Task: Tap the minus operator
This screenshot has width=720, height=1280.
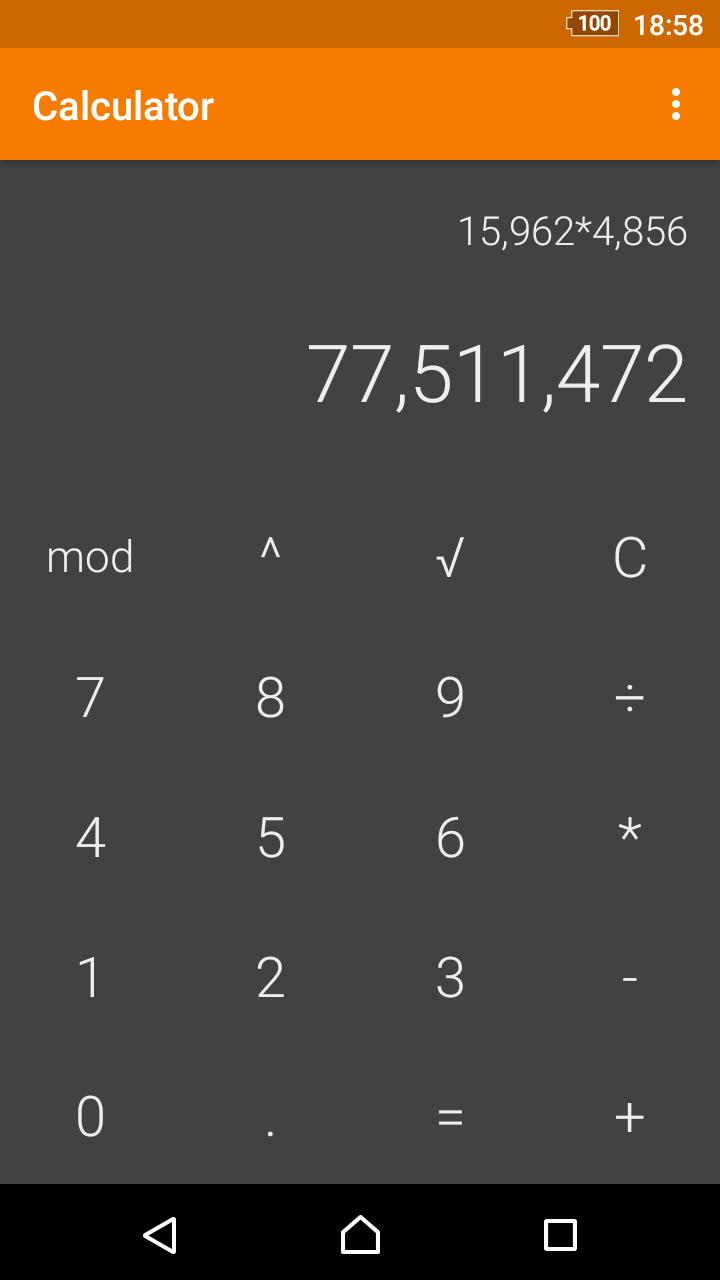Action: [x=630, y=977]
